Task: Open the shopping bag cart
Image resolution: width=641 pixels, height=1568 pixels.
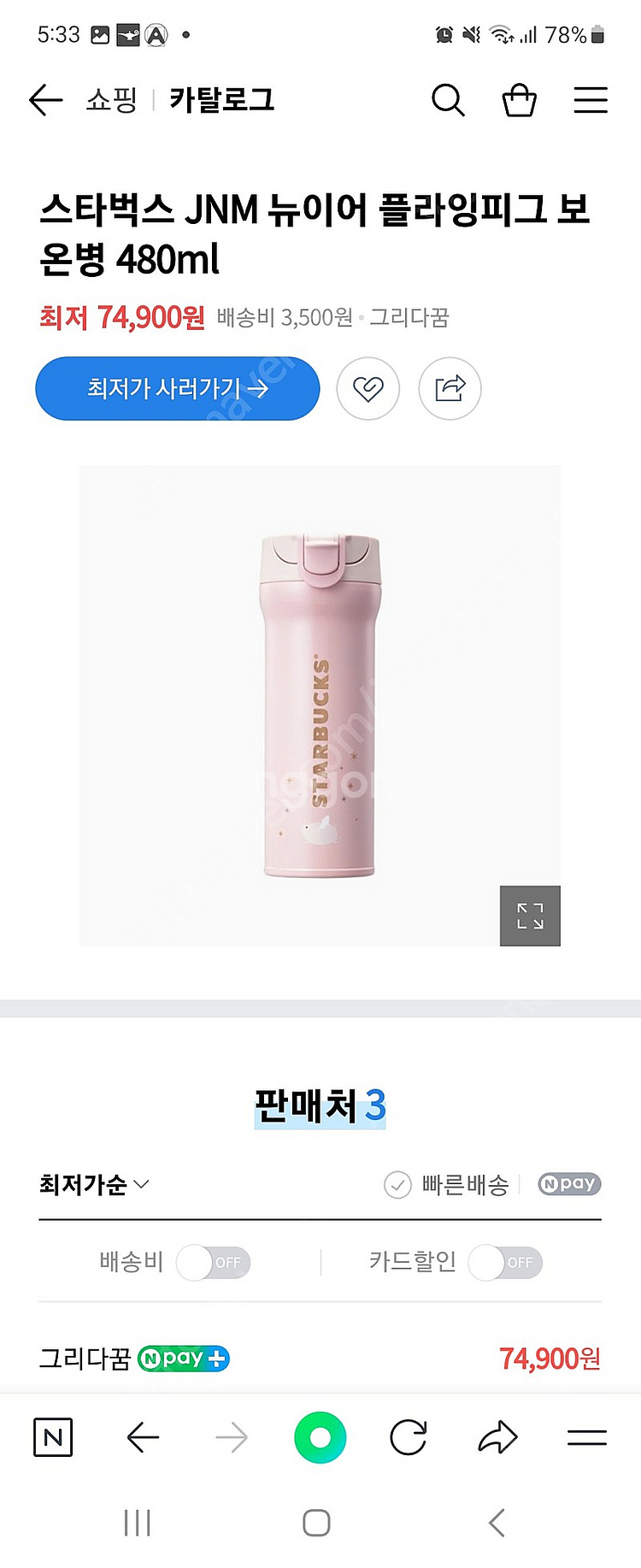Action: (x=519, y=100)
